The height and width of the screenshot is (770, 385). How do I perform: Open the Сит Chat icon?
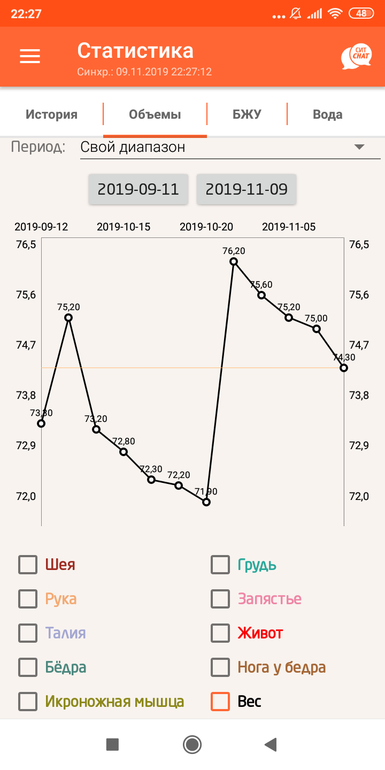357,56
